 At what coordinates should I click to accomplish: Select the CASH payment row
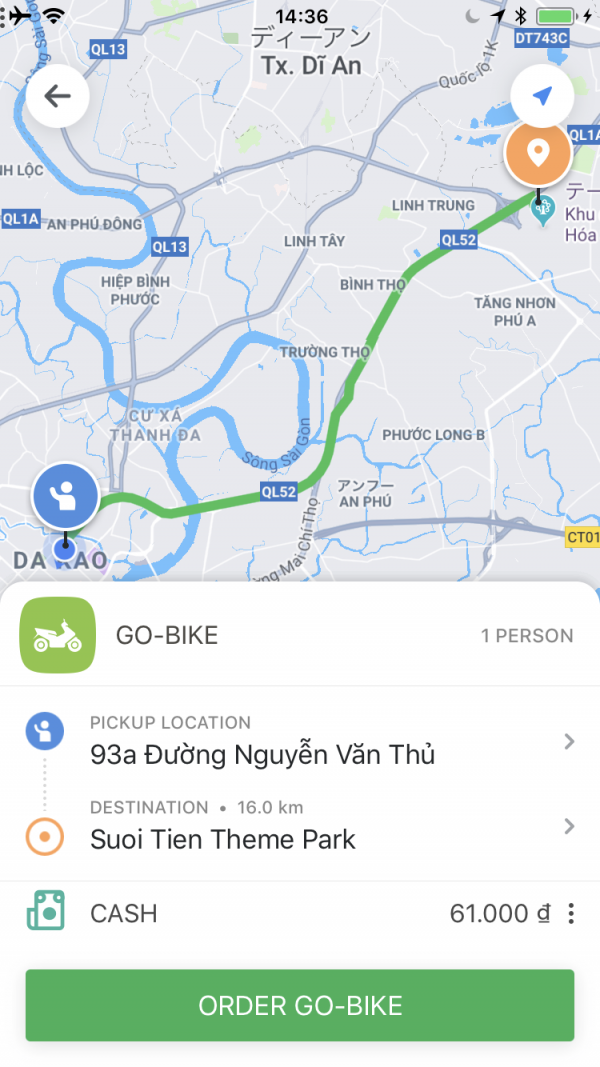coord(300,913)
